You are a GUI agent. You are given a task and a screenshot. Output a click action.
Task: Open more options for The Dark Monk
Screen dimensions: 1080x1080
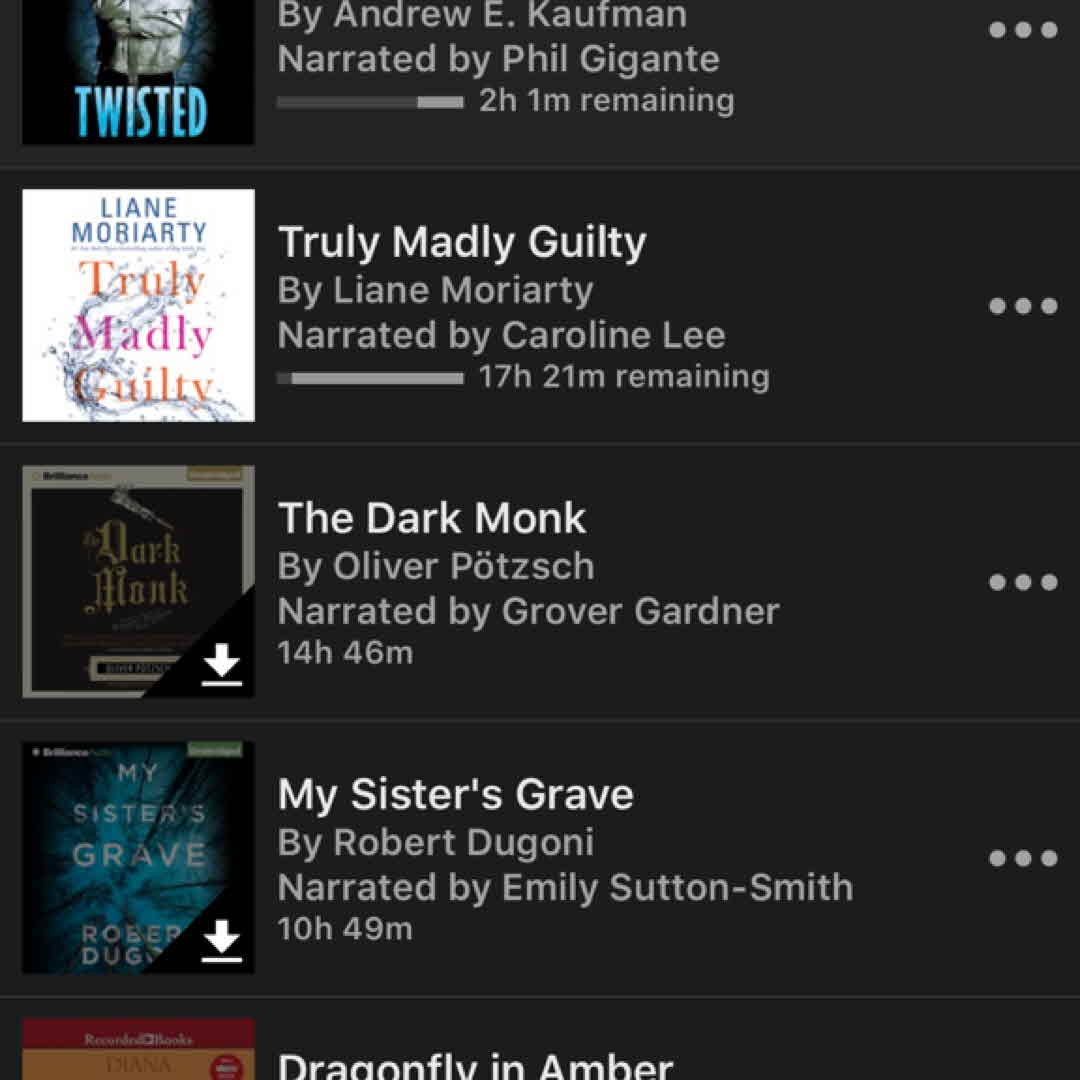(x=1022, y=582)
